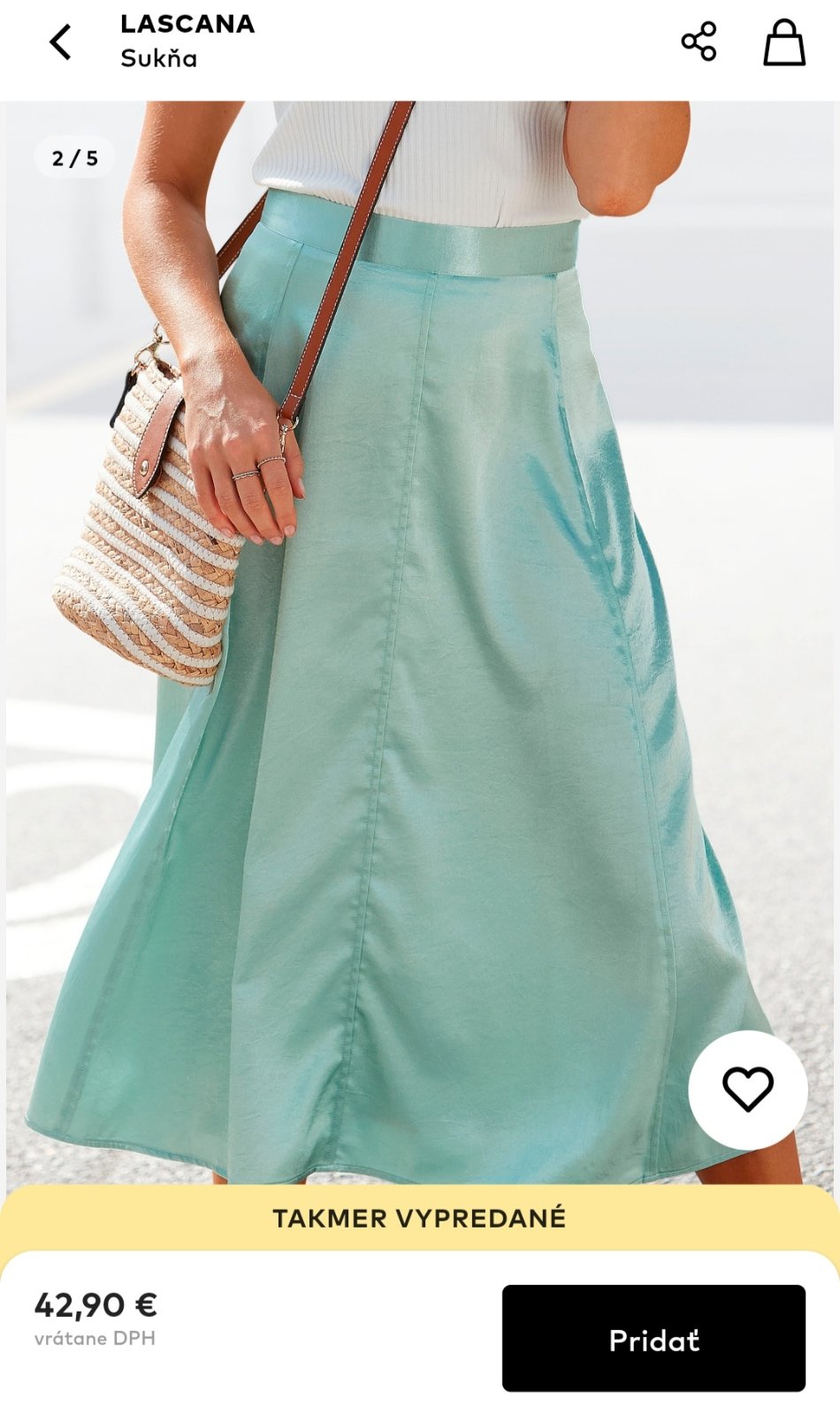Screen dimensions: 840x1415
Task: Go back from the LASCANA product page
Action: point(60,42)
